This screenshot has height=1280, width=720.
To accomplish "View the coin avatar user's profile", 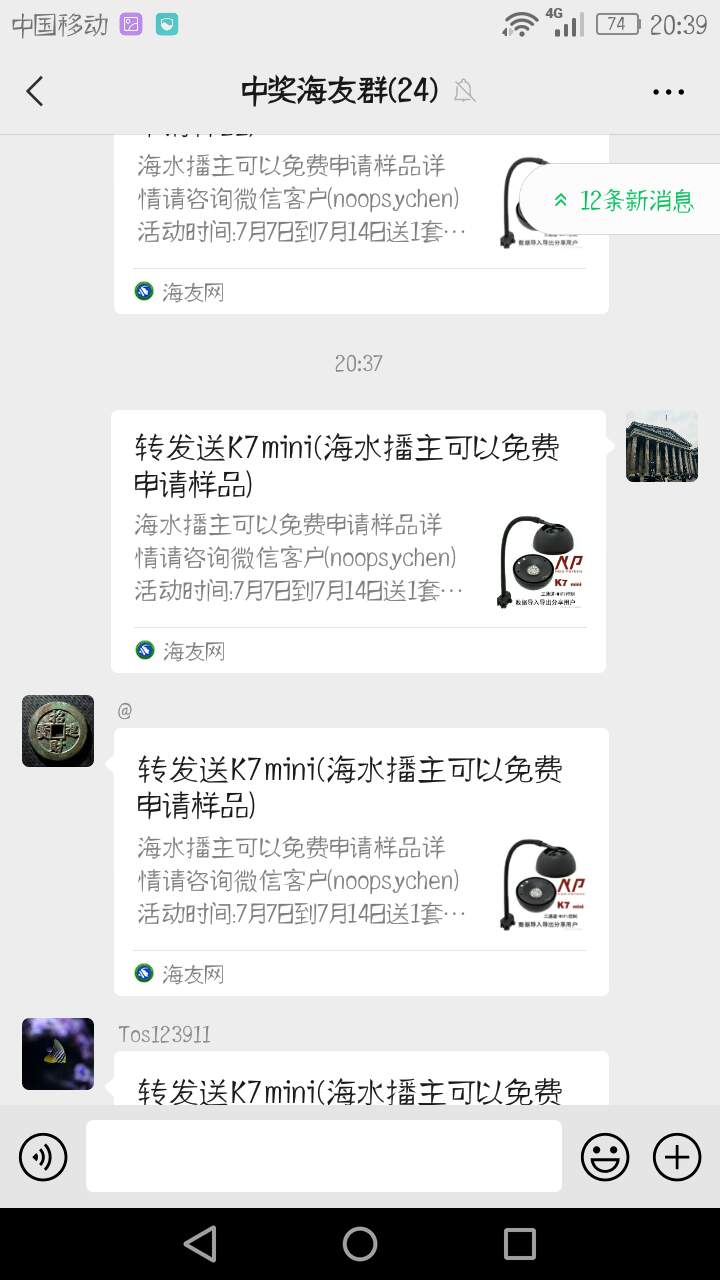I will (x=58, y=731).
